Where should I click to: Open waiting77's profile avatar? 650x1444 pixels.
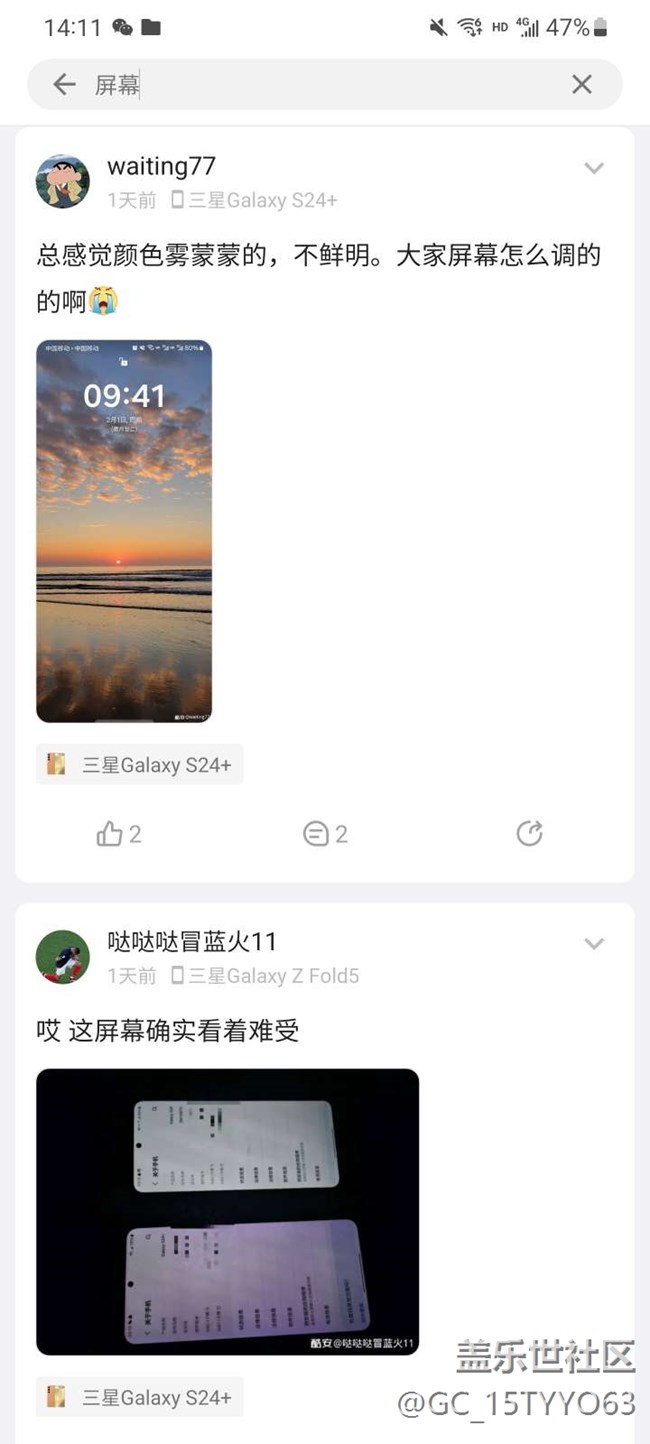(63, 182)
